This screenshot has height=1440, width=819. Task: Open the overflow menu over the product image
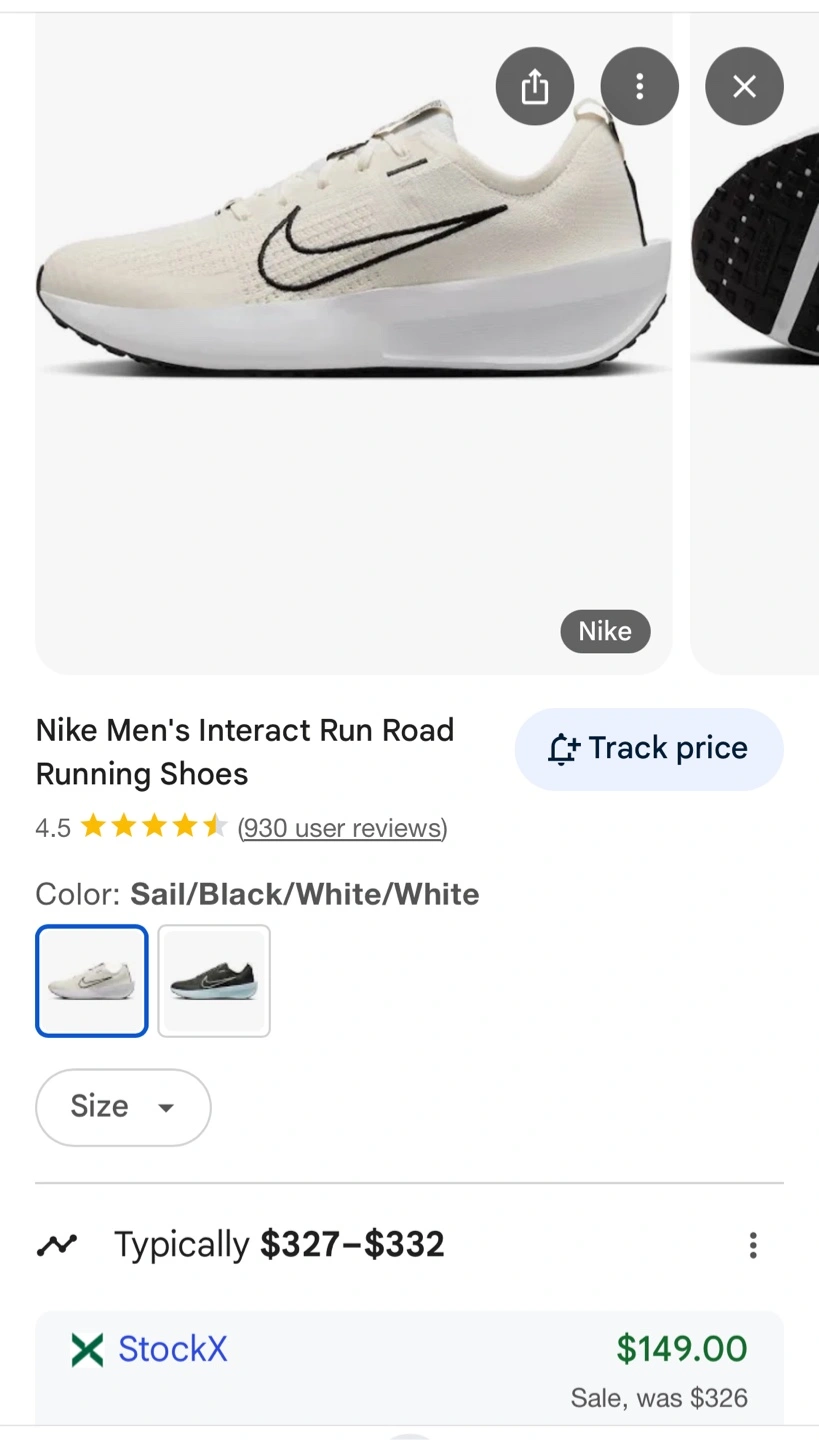click(x=640, y=87)
